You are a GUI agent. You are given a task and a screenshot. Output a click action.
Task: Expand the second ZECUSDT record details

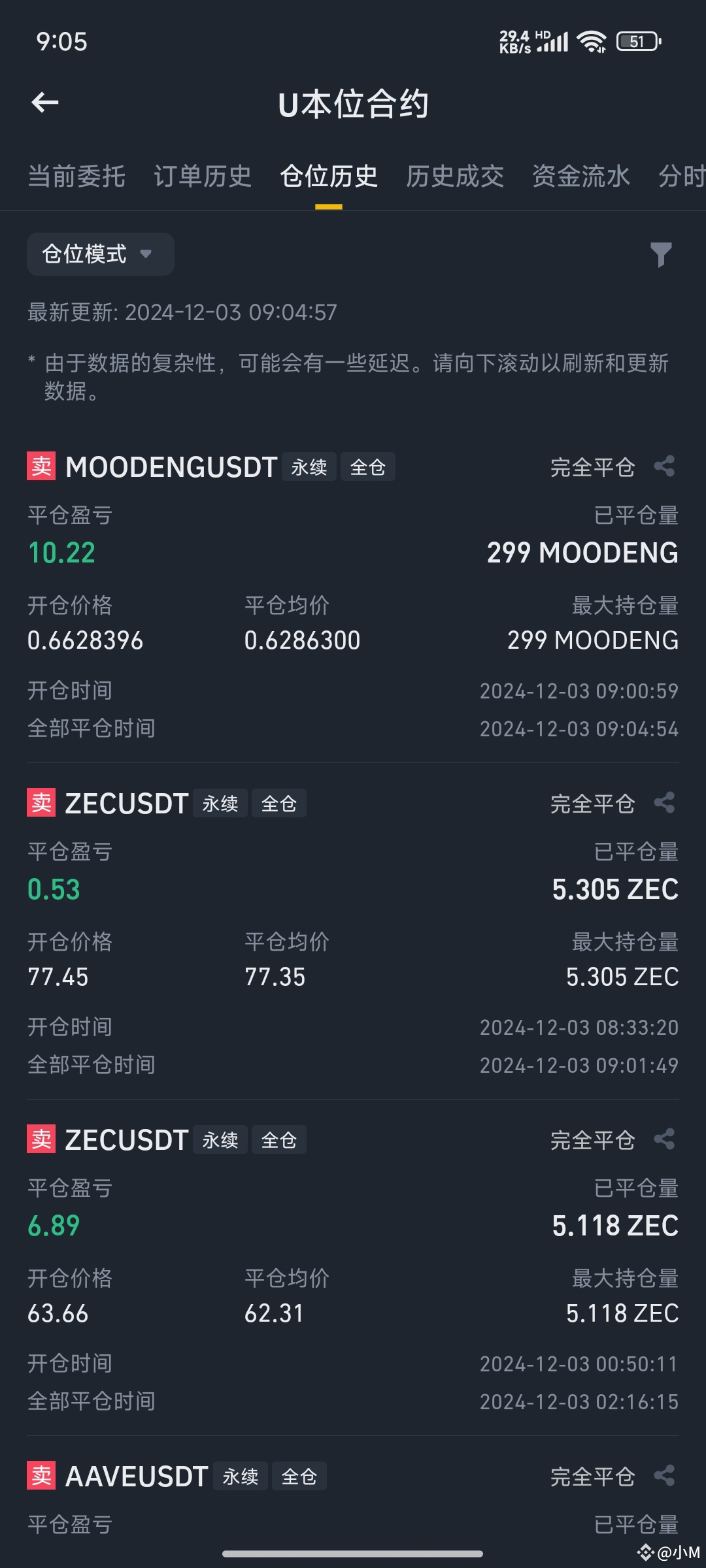(x=261, y=1261)
